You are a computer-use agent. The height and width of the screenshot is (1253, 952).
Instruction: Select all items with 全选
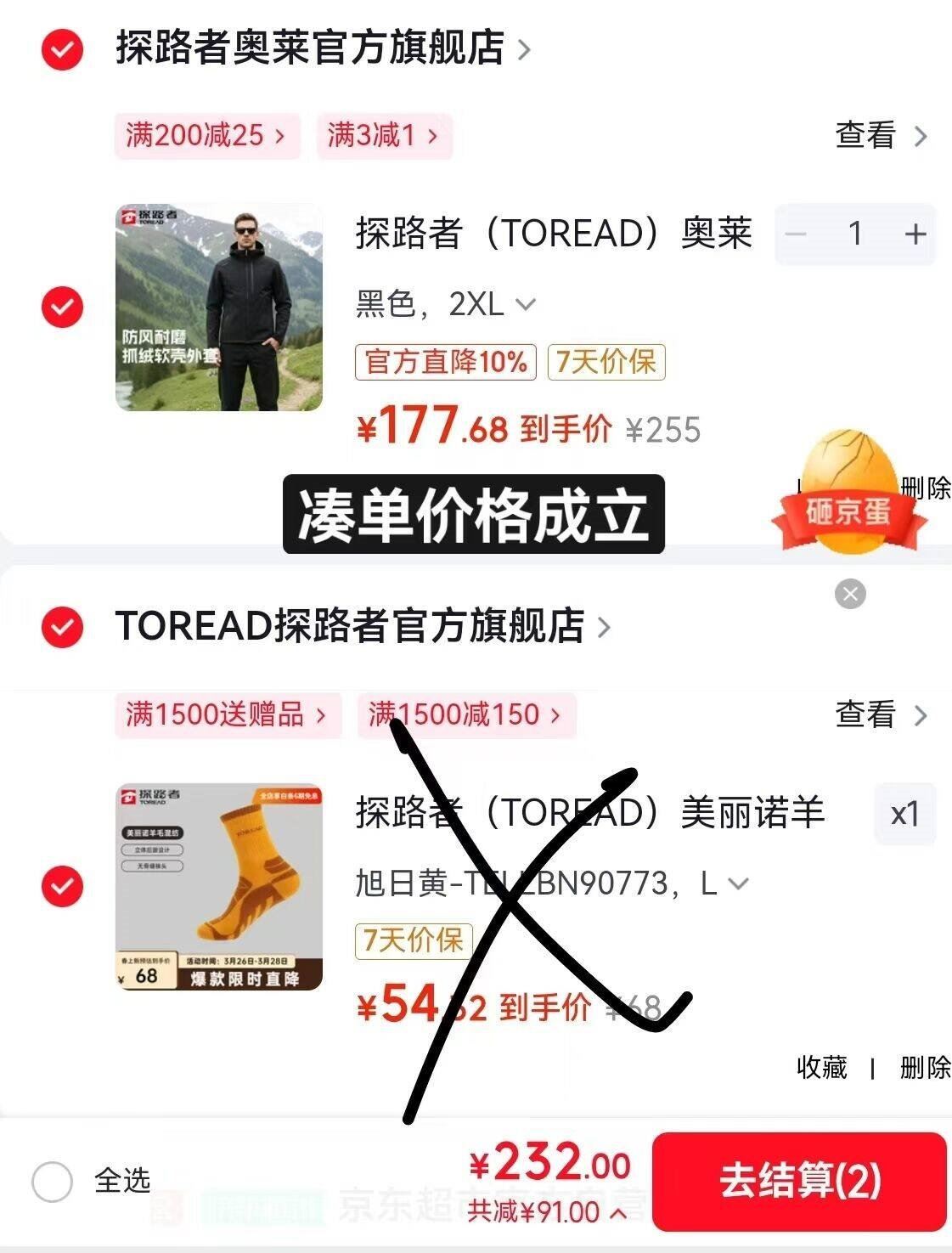91,1182
